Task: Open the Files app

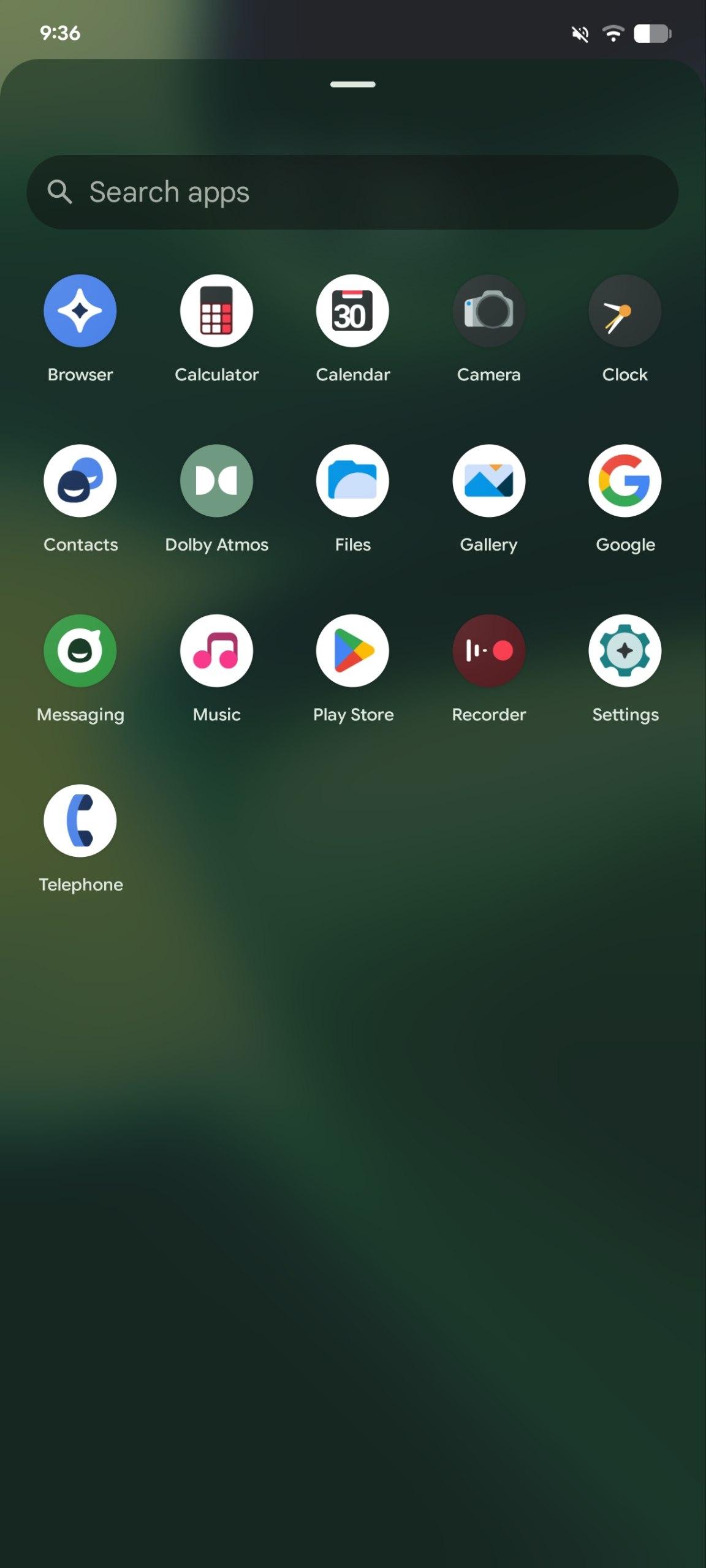Action: click(352, 481)
